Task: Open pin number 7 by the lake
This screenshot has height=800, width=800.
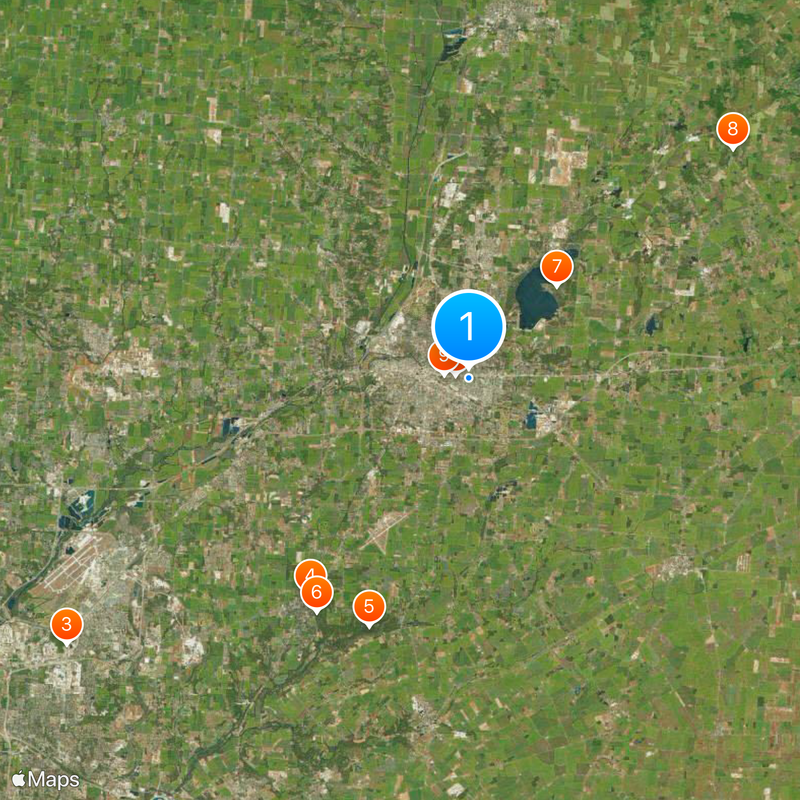Action: pos(556,268)
